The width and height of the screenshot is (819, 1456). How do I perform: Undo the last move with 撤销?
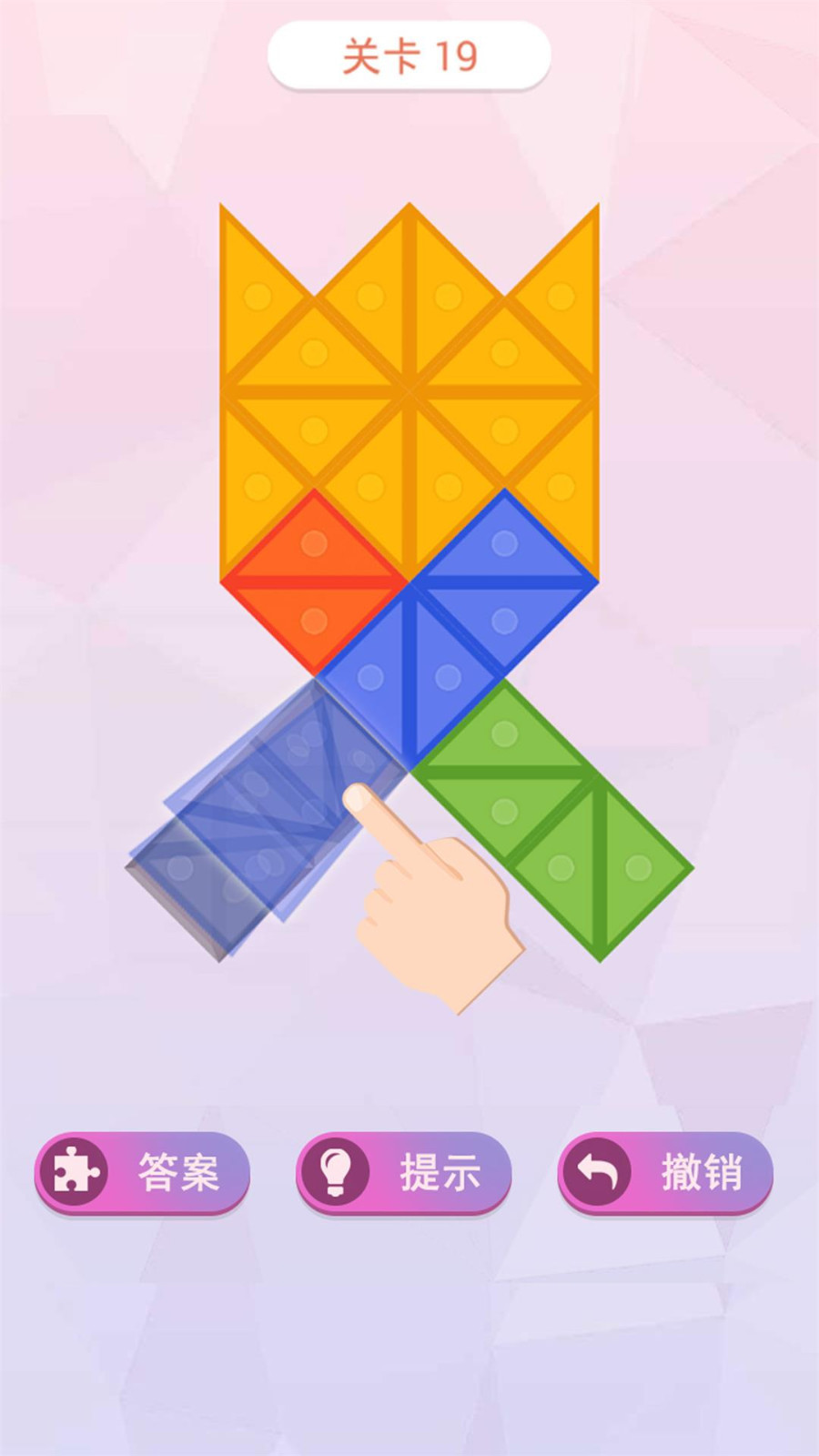click(x=665, y=1172)
